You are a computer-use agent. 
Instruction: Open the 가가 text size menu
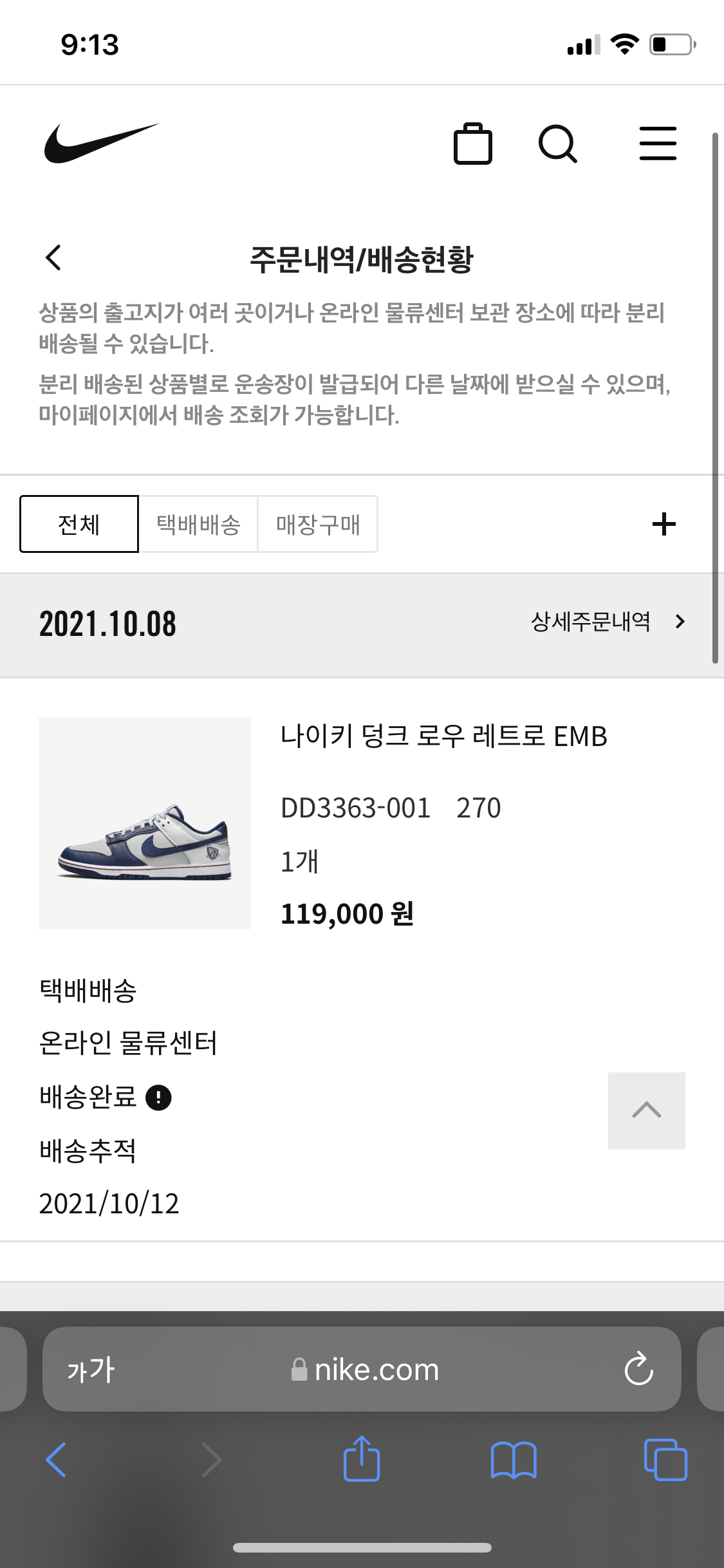(x=91, y=1370)
